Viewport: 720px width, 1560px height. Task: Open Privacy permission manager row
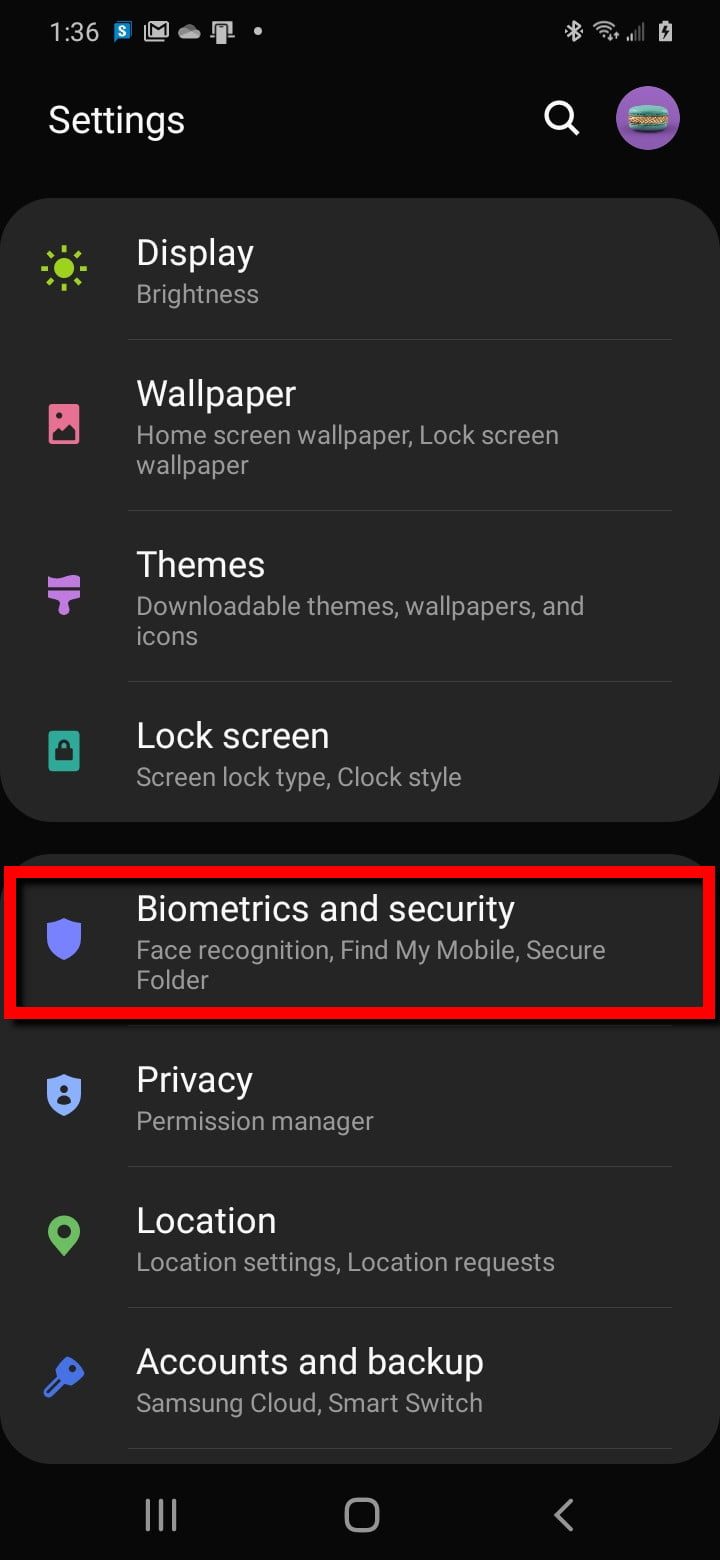coord(360,1096)
